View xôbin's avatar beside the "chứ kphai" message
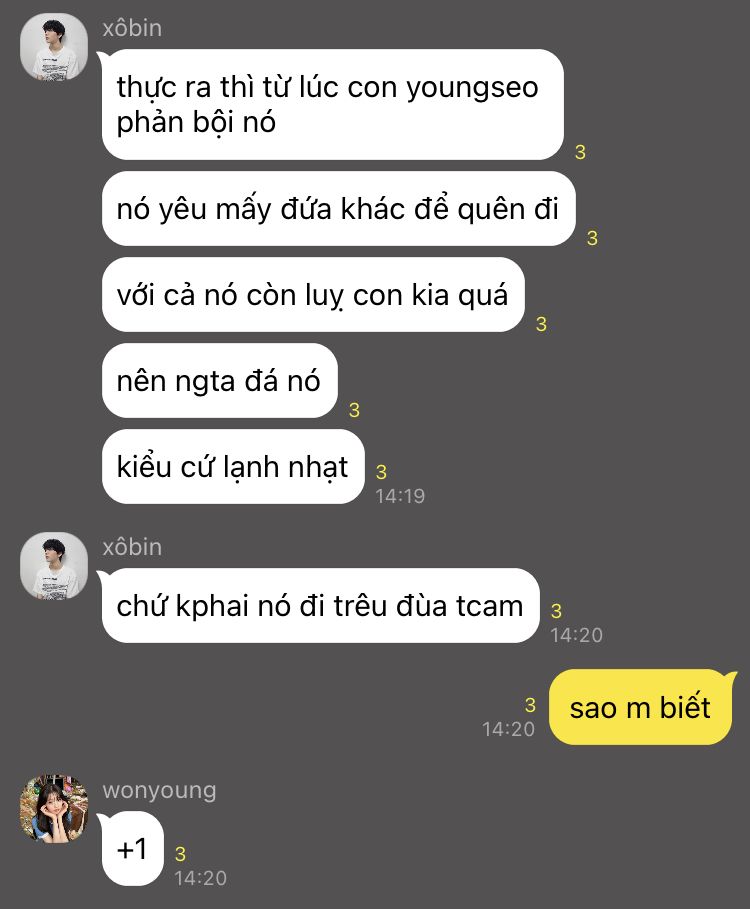Image resolution: width=750 pixels, height=909 pixels. point(54,567)
